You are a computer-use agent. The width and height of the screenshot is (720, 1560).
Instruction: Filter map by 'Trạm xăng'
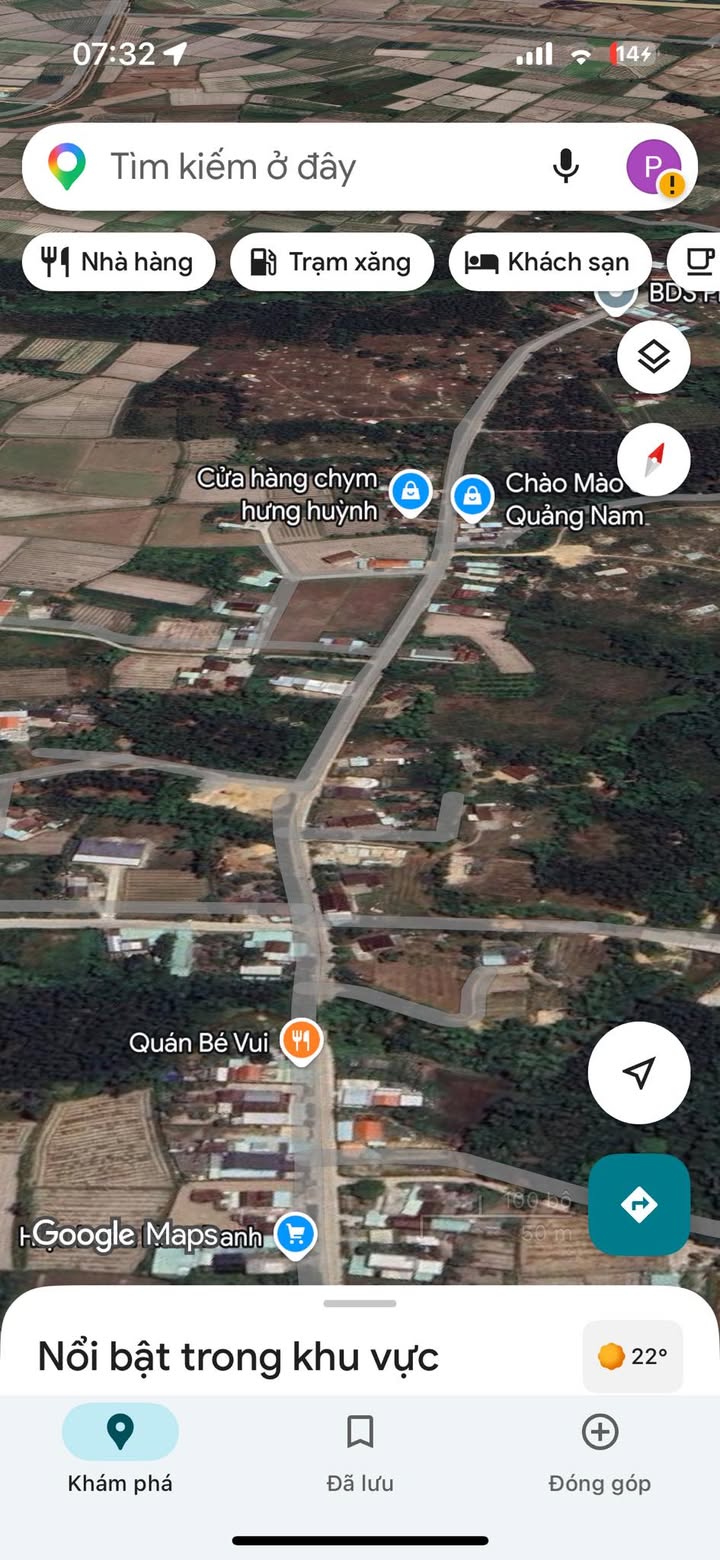pyautogui.click(x=332, y=262)
